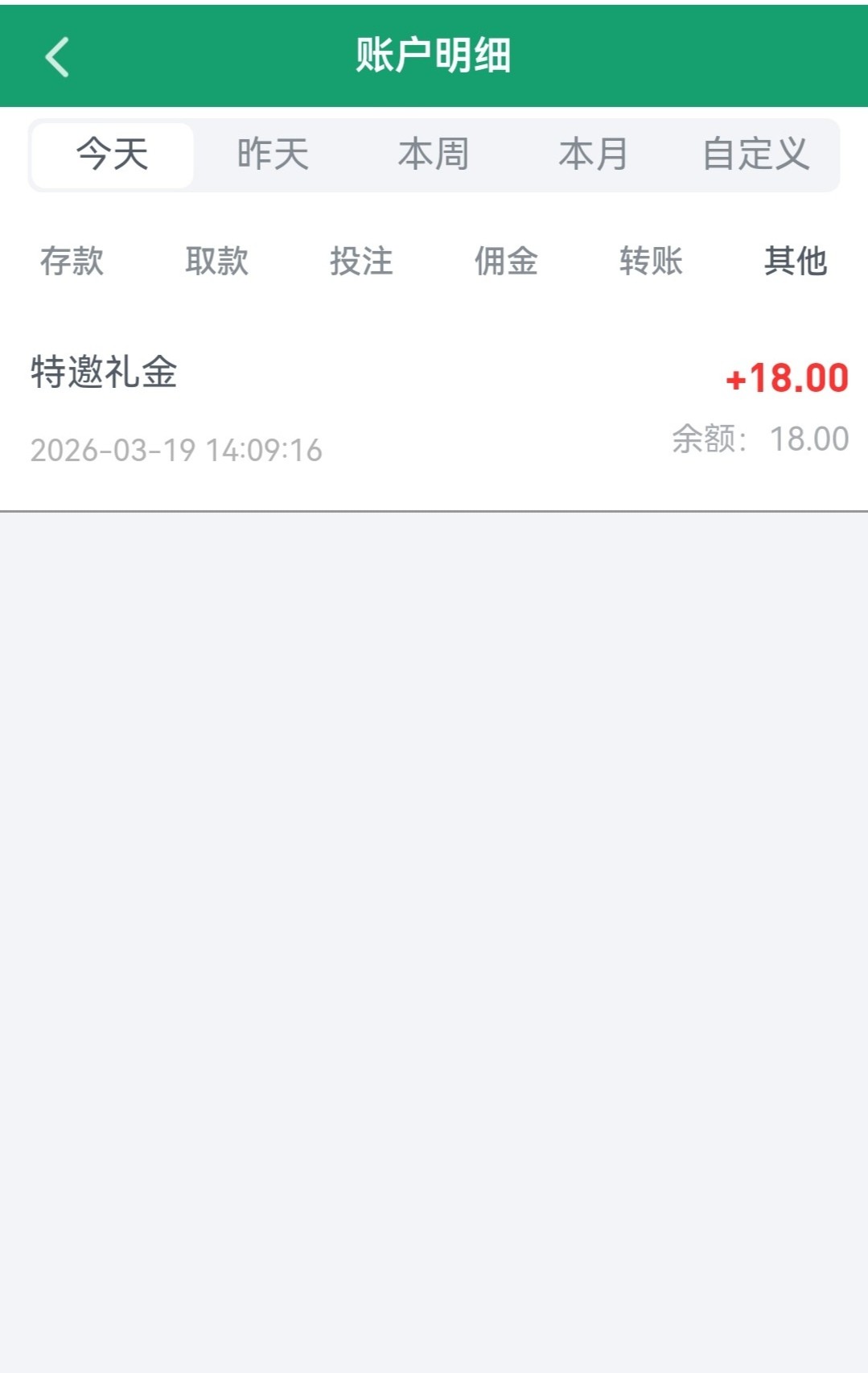Go back using the top-left arrow
Image resolution: width=868 pixels, height=1373 pixels.
[57, 57]
